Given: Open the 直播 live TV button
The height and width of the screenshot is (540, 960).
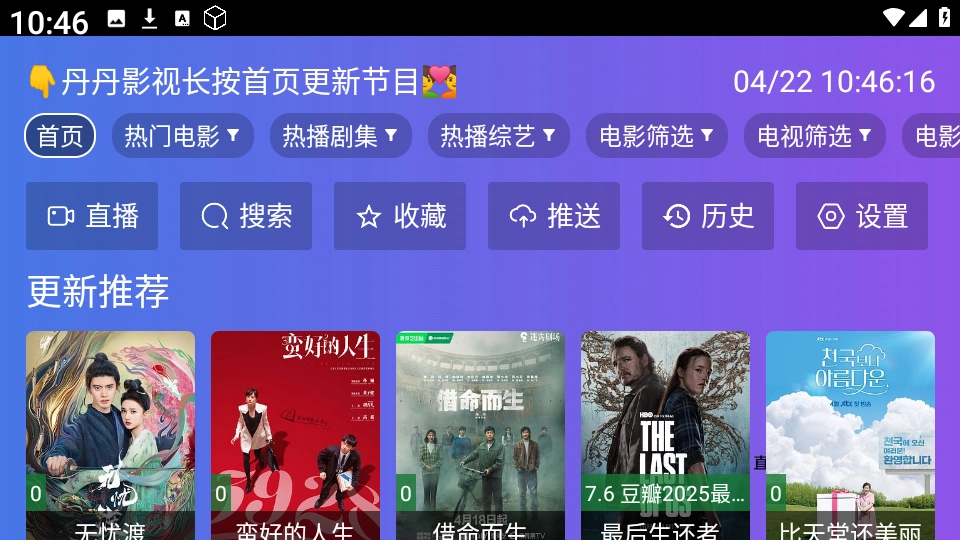Looking at the screenshot, I should click(92, 216).
